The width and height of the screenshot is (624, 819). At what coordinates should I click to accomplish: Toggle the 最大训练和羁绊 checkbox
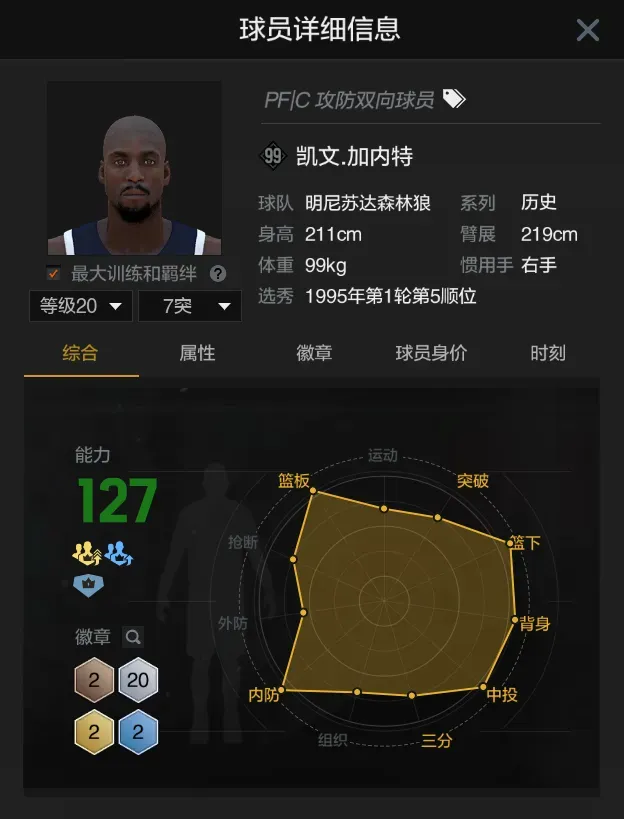point(54,273)
